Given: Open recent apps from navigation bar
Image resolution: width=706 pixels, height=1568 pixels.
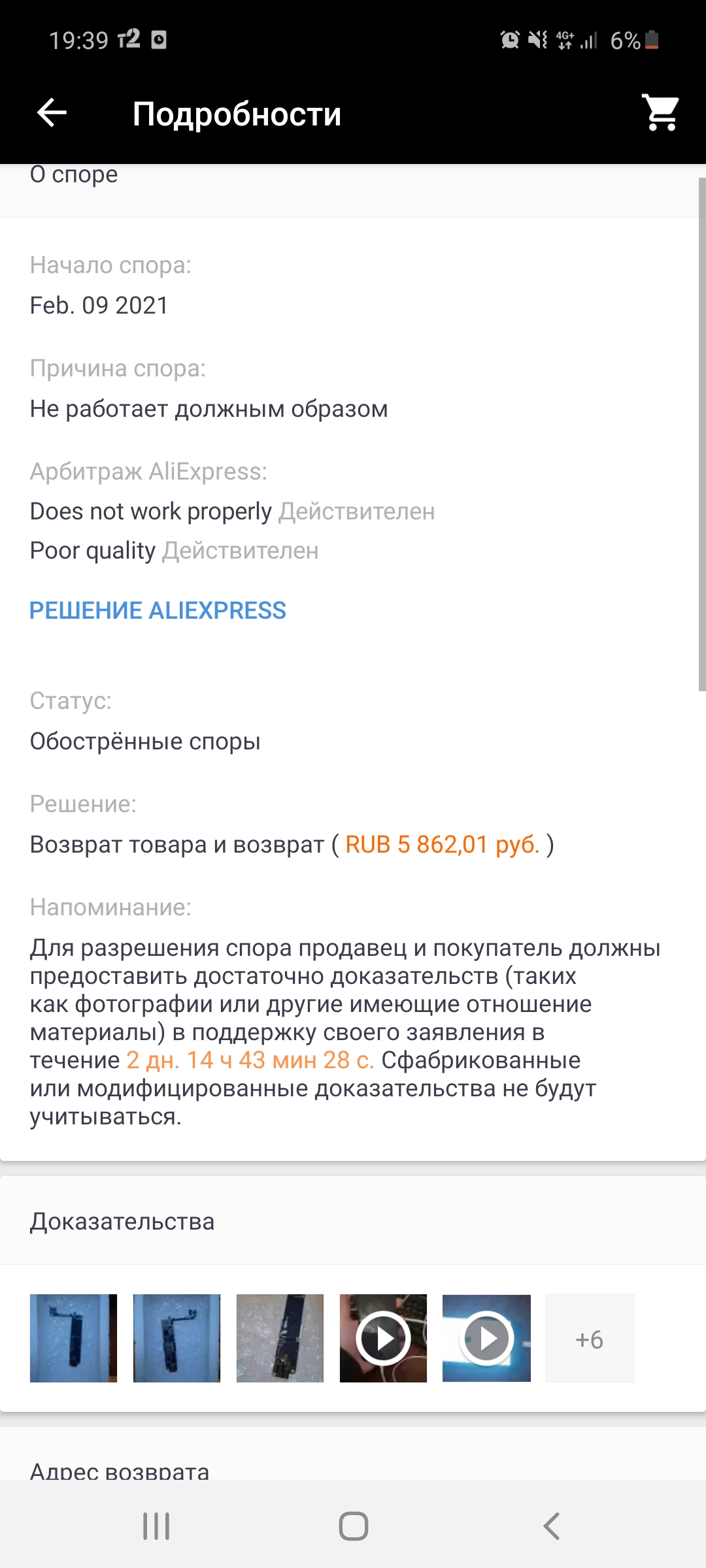Looking at the screenshot, I should point(156,1526).
